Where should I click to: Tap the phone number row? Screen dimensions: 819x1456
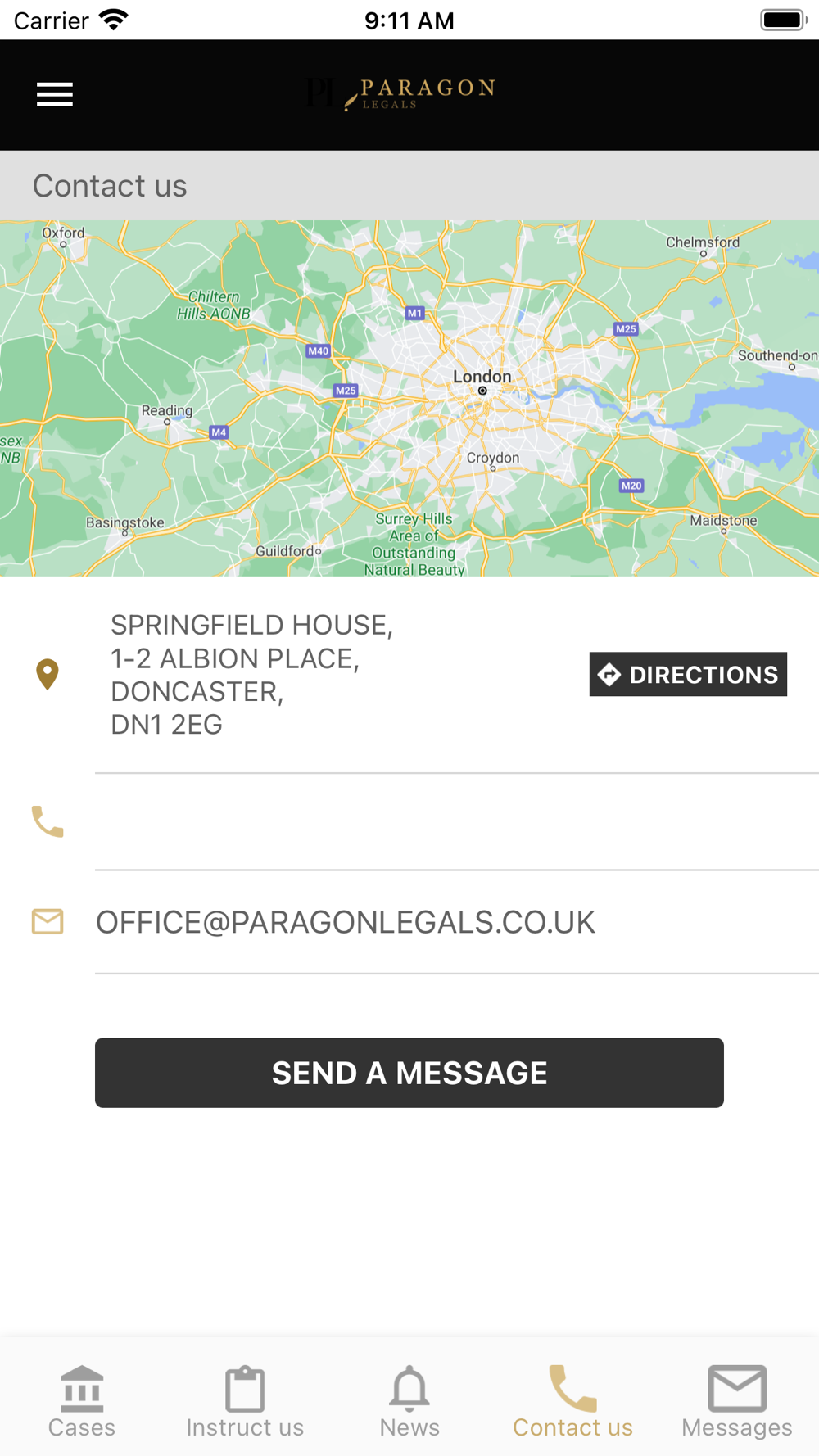click(x=409, y=821)
